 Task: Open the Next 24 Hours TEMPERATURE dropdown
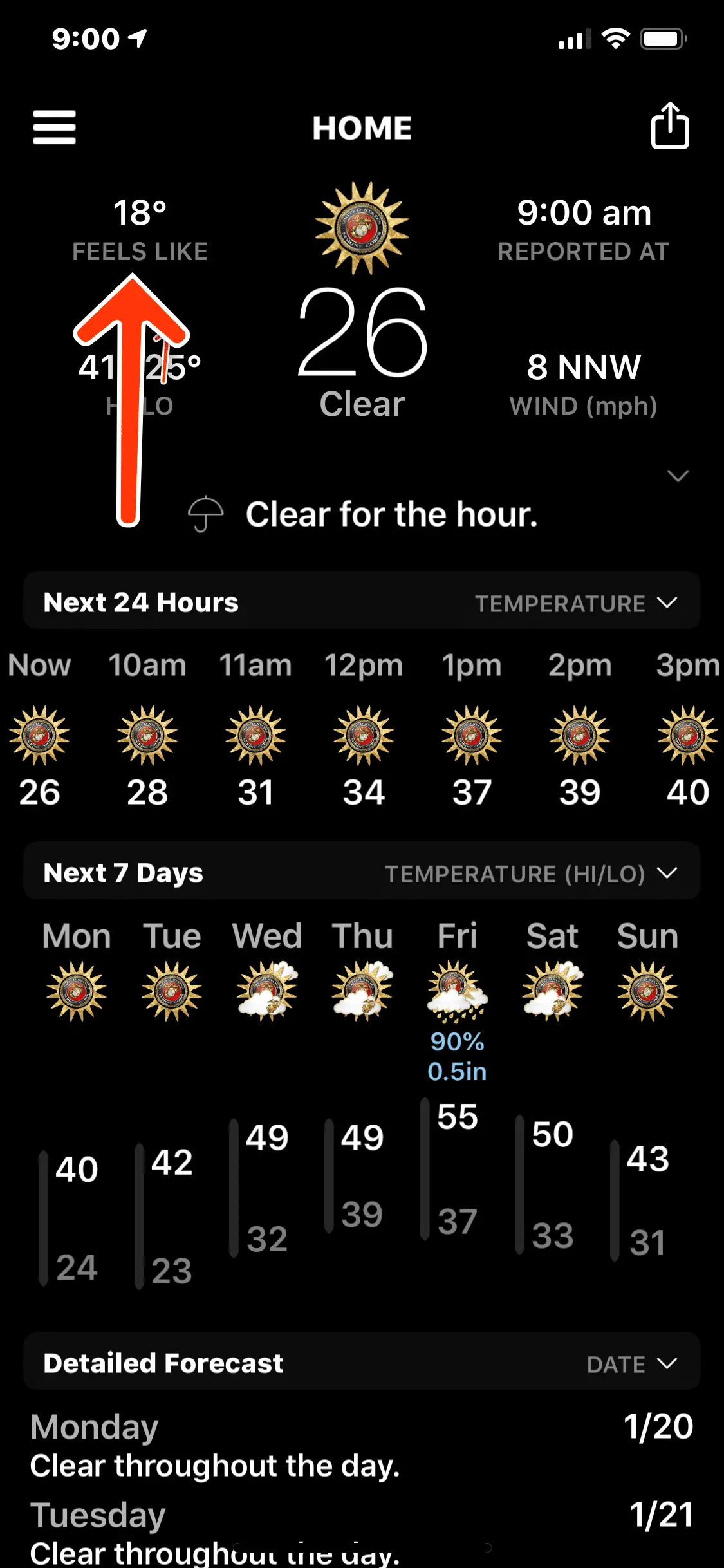point(575,603)
